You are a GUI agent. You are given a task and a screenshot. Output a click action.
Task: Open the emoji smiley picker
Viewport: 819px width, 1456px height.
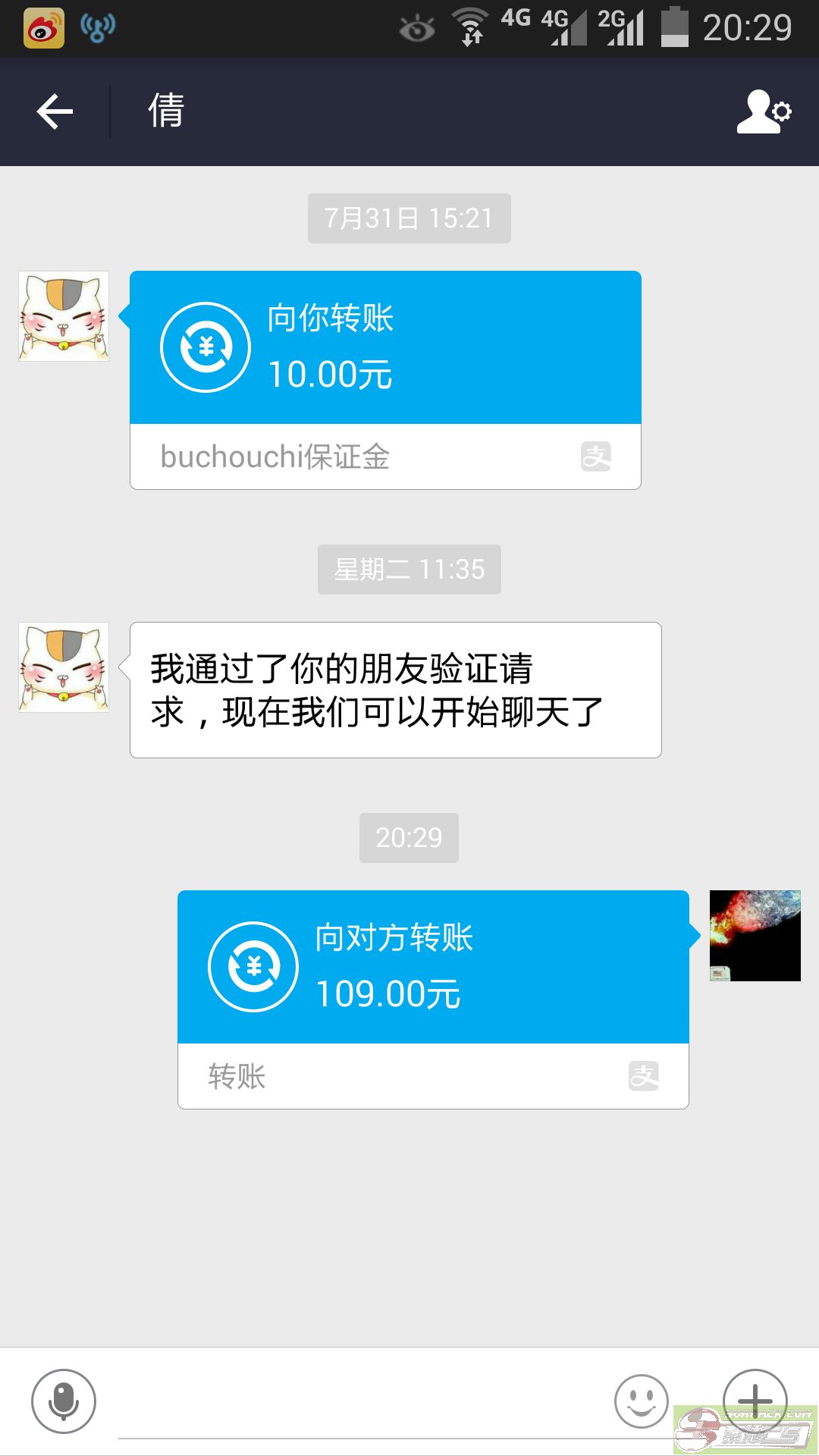pos(641,1401)
